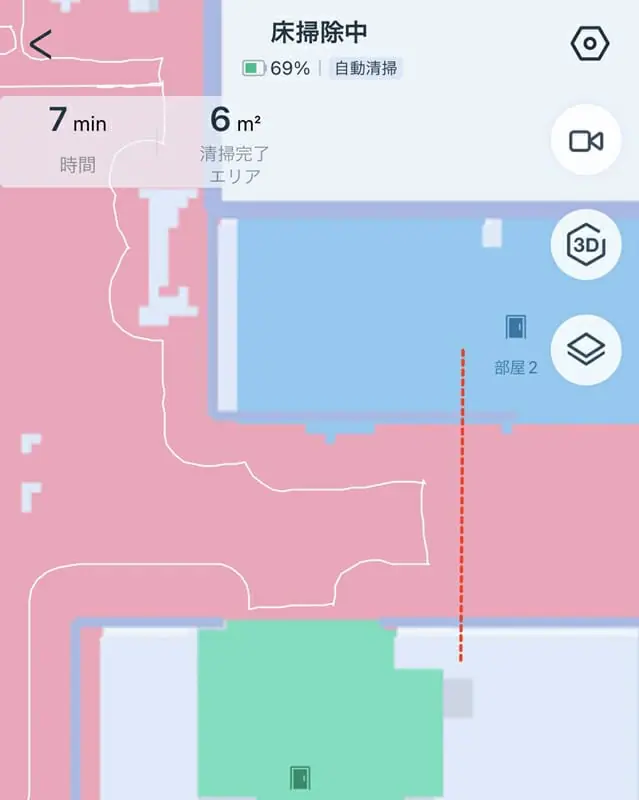Open the map layers options
Image resolution: width=639 pixels, height=800 pixels.
[586, 350]
